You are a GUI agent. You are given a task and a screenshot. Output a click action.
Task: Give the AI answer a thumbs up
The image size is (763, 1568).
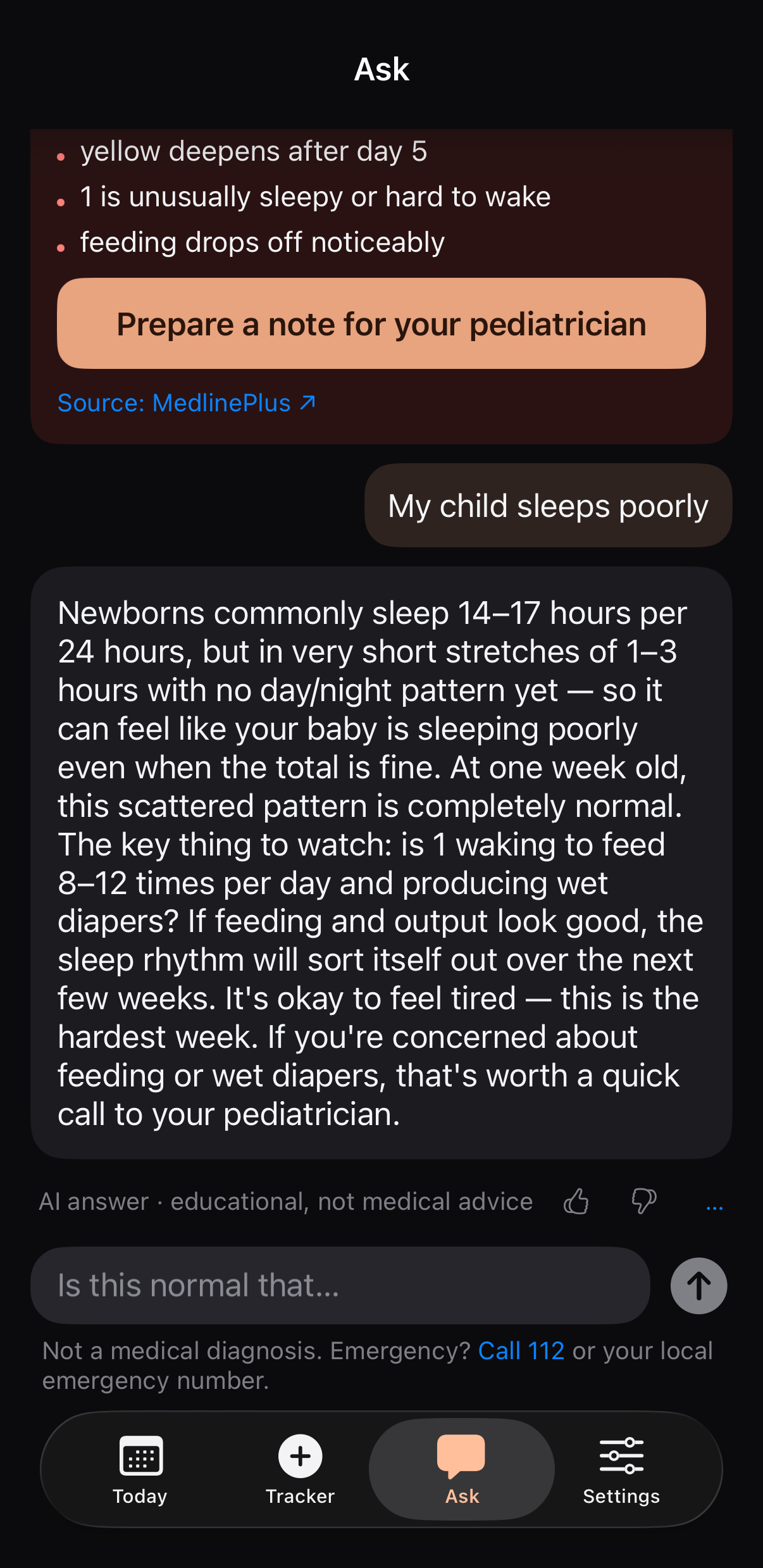pyautogui.click(x=576, y=1201)
